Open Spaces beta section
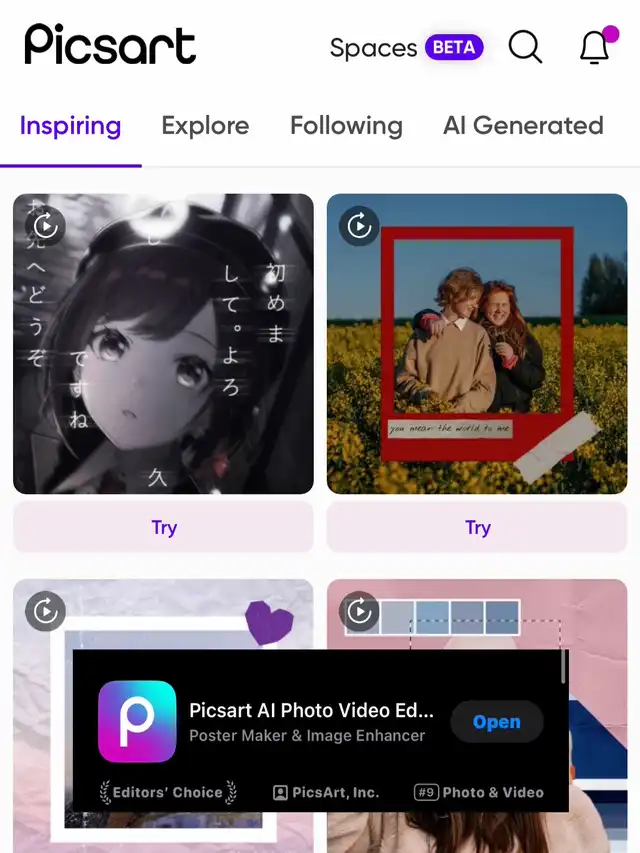The height and width of the screenshot is (853, 640). tap(405, 48)
